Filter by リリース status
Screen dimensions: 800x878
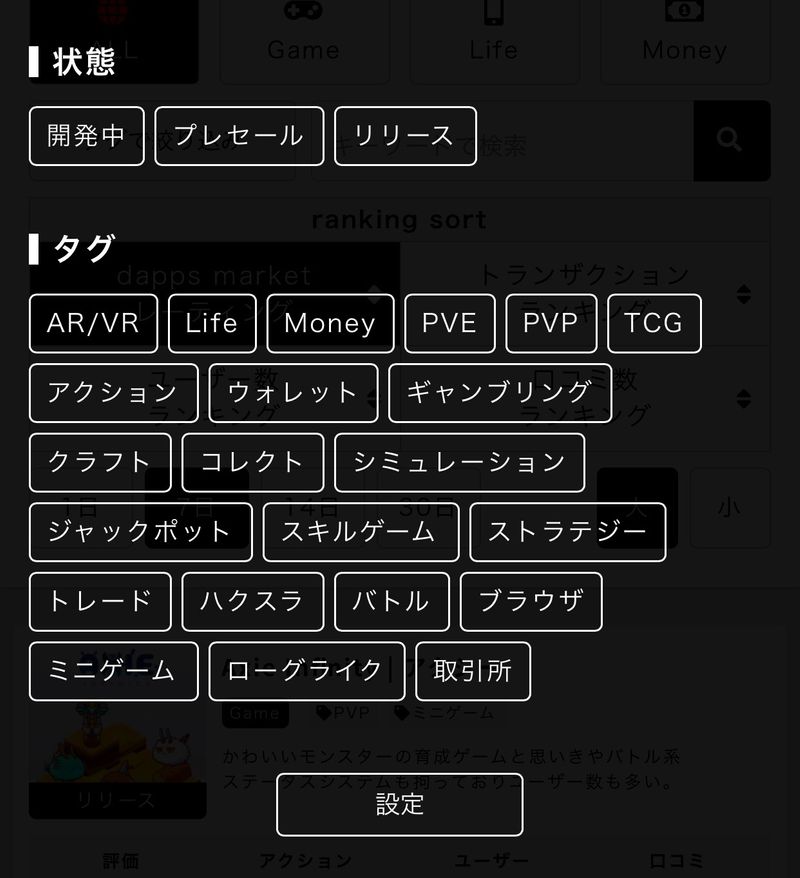[405, 136]
